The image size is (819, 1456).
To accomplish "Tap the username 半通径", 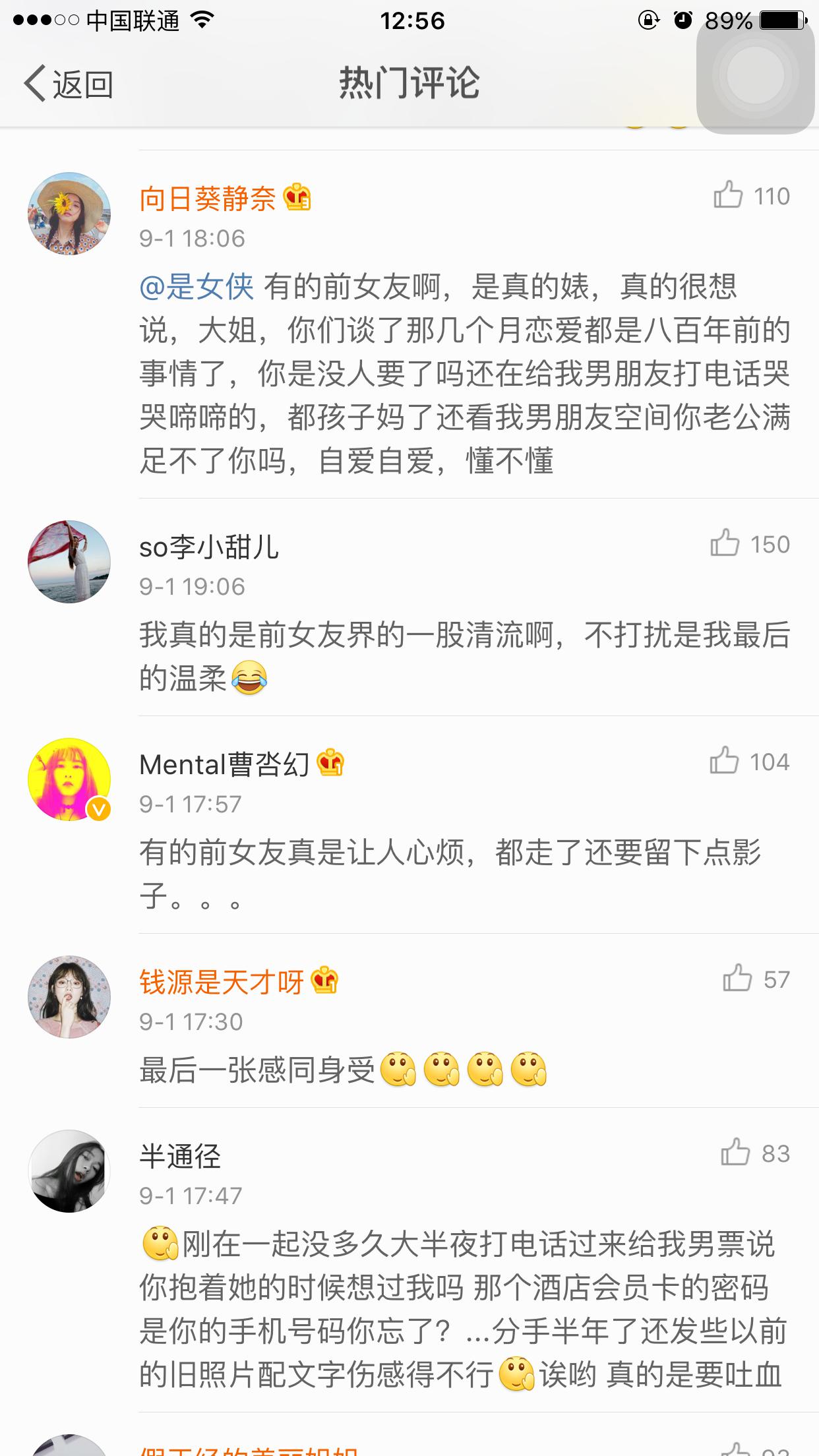I will coord(180,1156).
